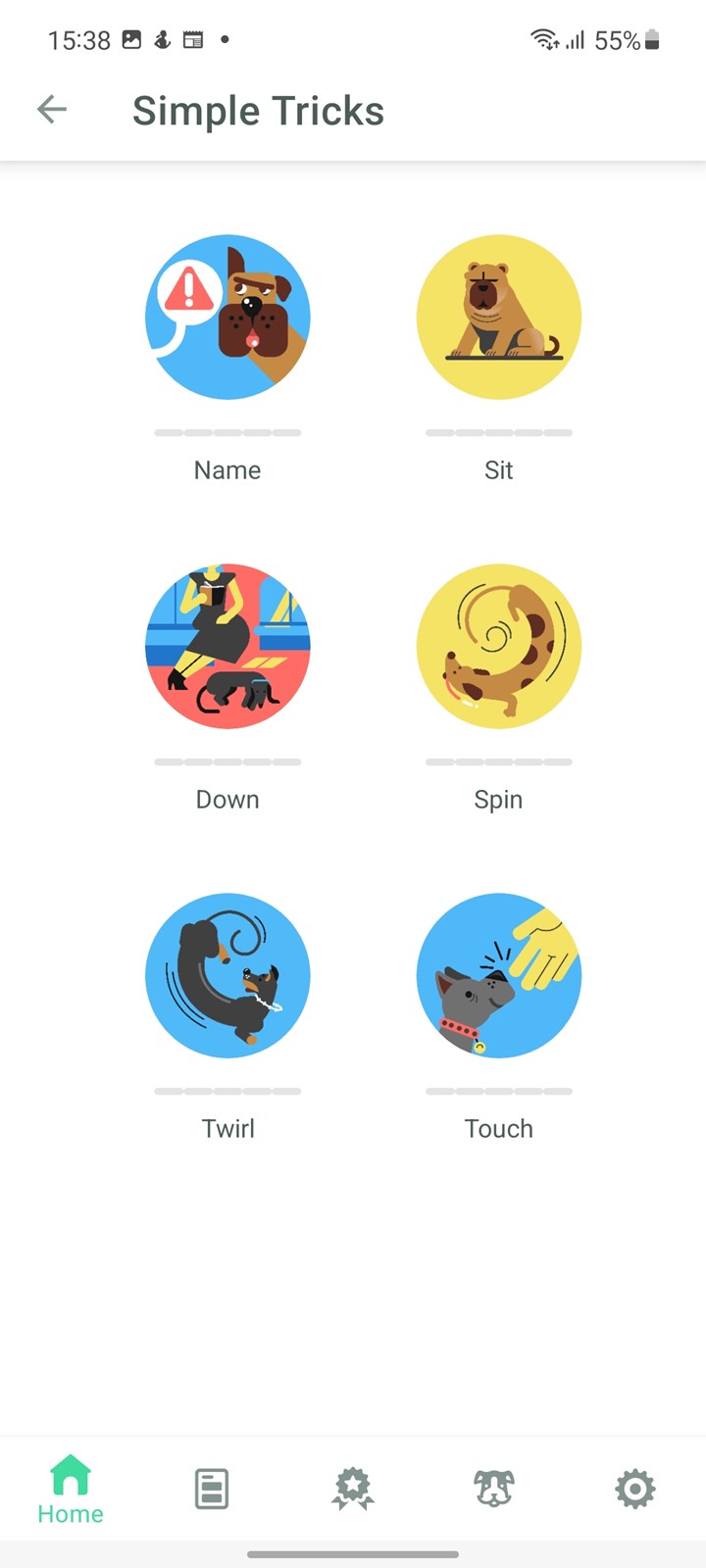Go back using the arrow icon
This screenshot has height=1568, width=706.
(x=52, y=110)
